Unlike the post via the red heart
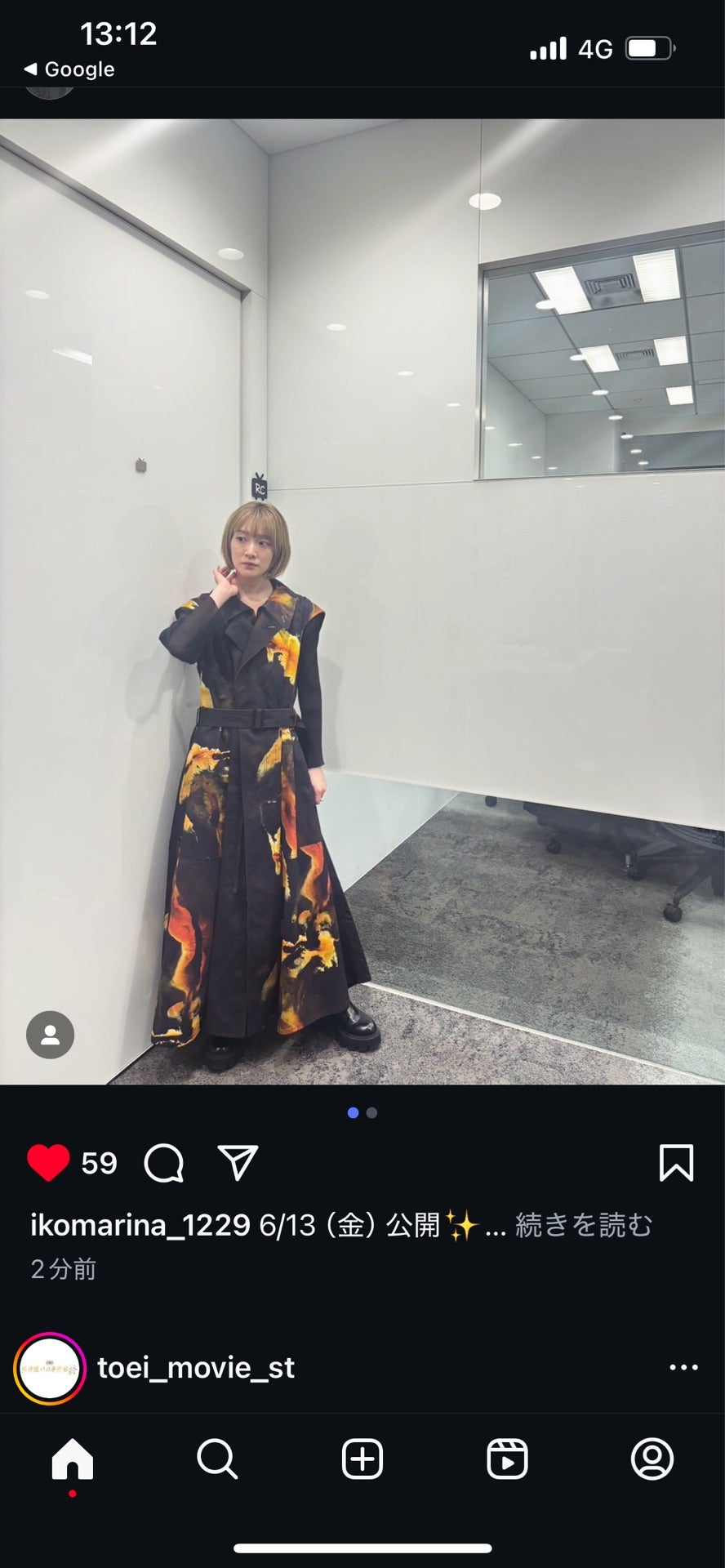 click(x=48, y=1163)
